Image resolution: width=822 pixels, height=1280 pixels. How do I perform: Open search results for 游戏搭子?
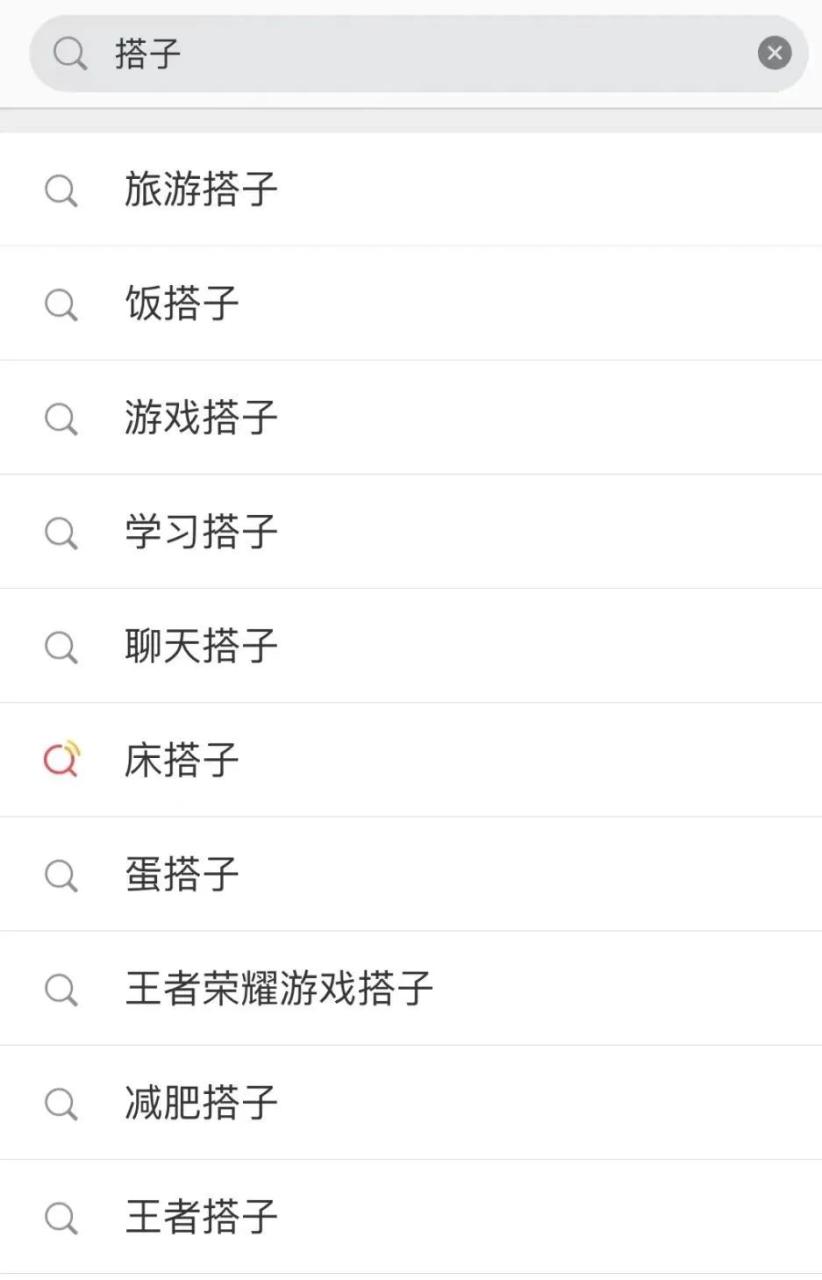point(201,417)
